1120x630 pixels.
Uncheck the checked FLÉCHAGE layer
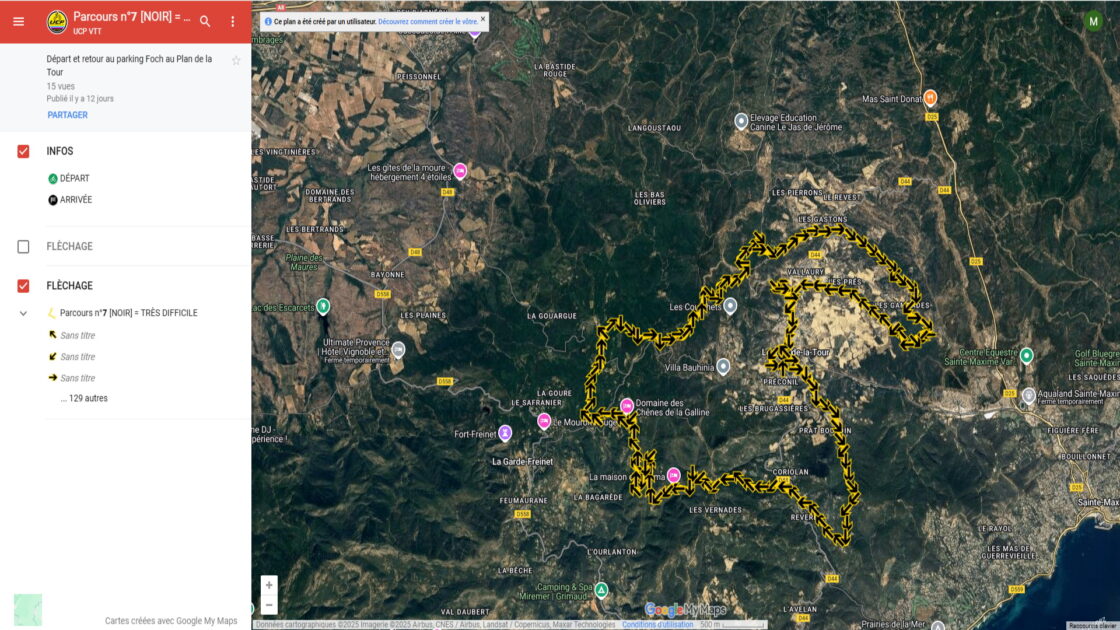tap(23, 286)
